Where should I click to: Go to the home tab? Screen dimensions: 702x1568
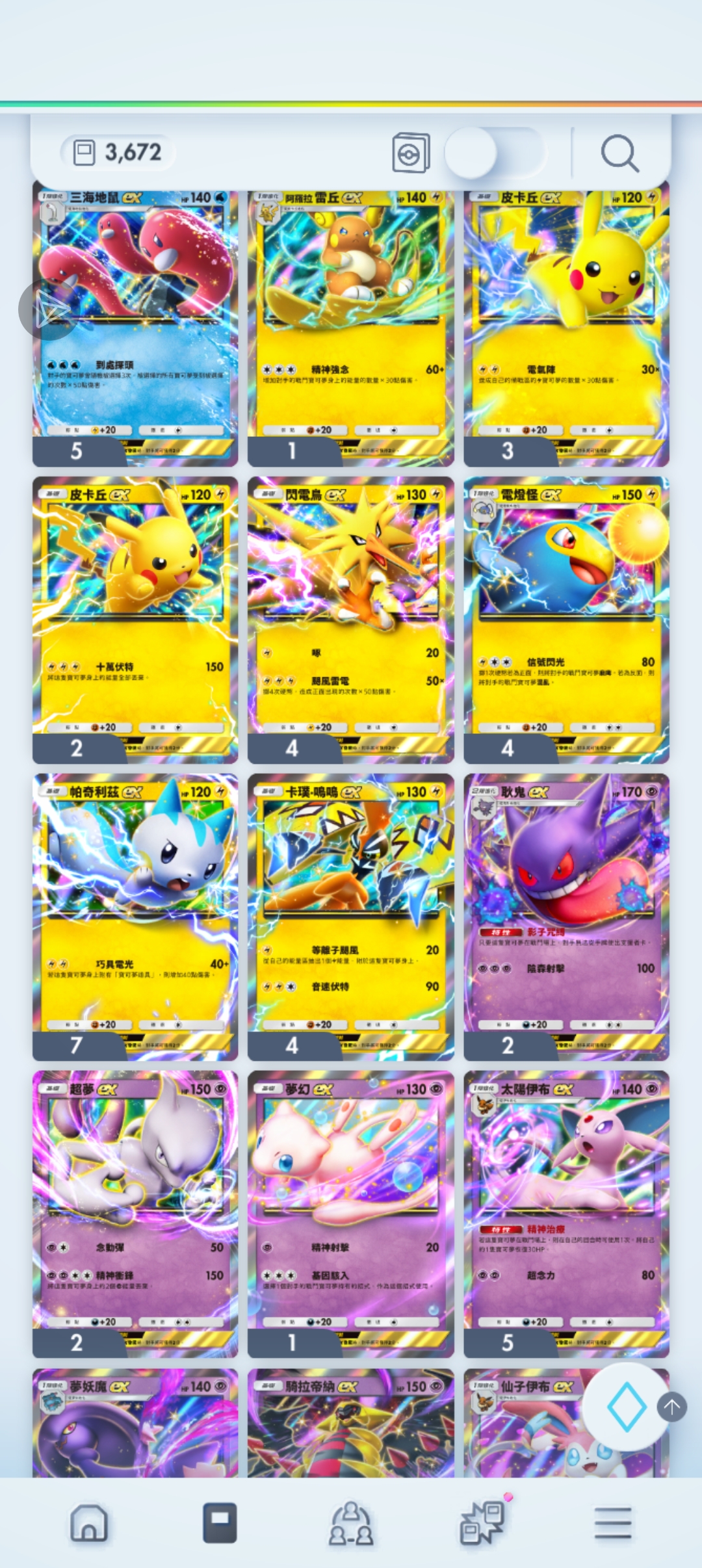(x=89, y=1522)
